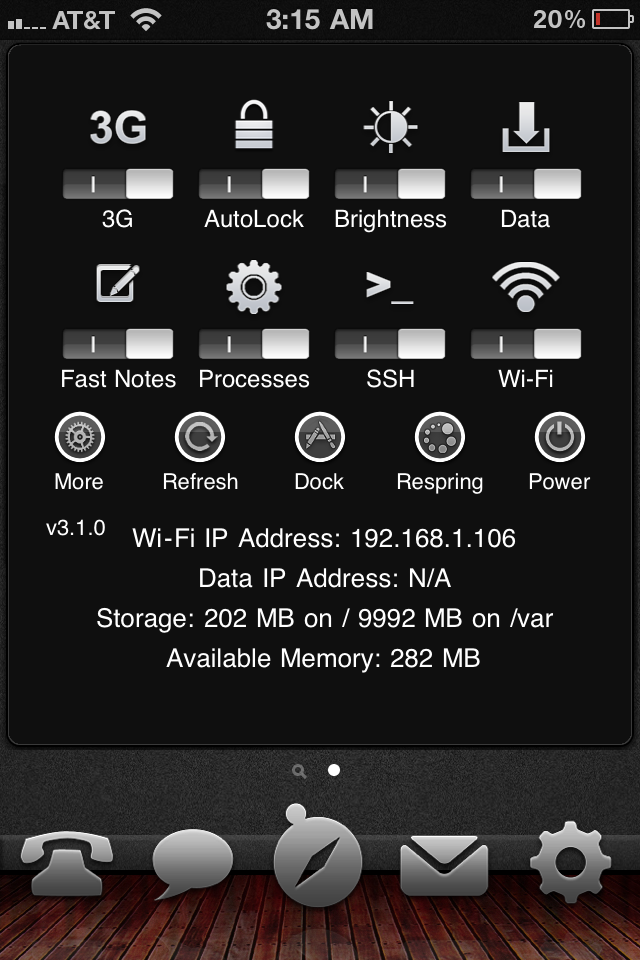
Task: Toggle the 3G switch
Action: point(118,184)
